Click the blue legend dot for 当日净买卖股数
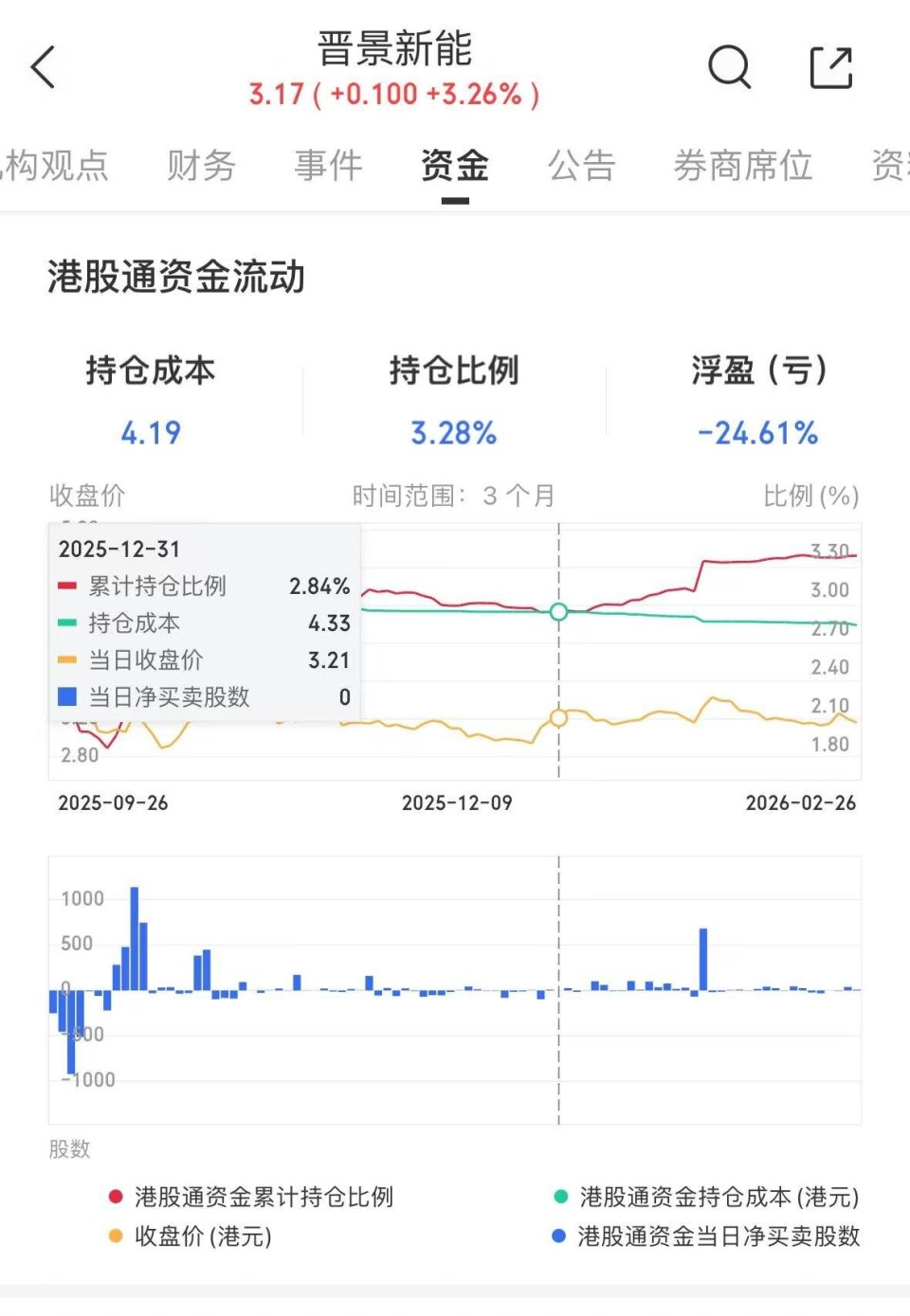 [x=65, y=696]
